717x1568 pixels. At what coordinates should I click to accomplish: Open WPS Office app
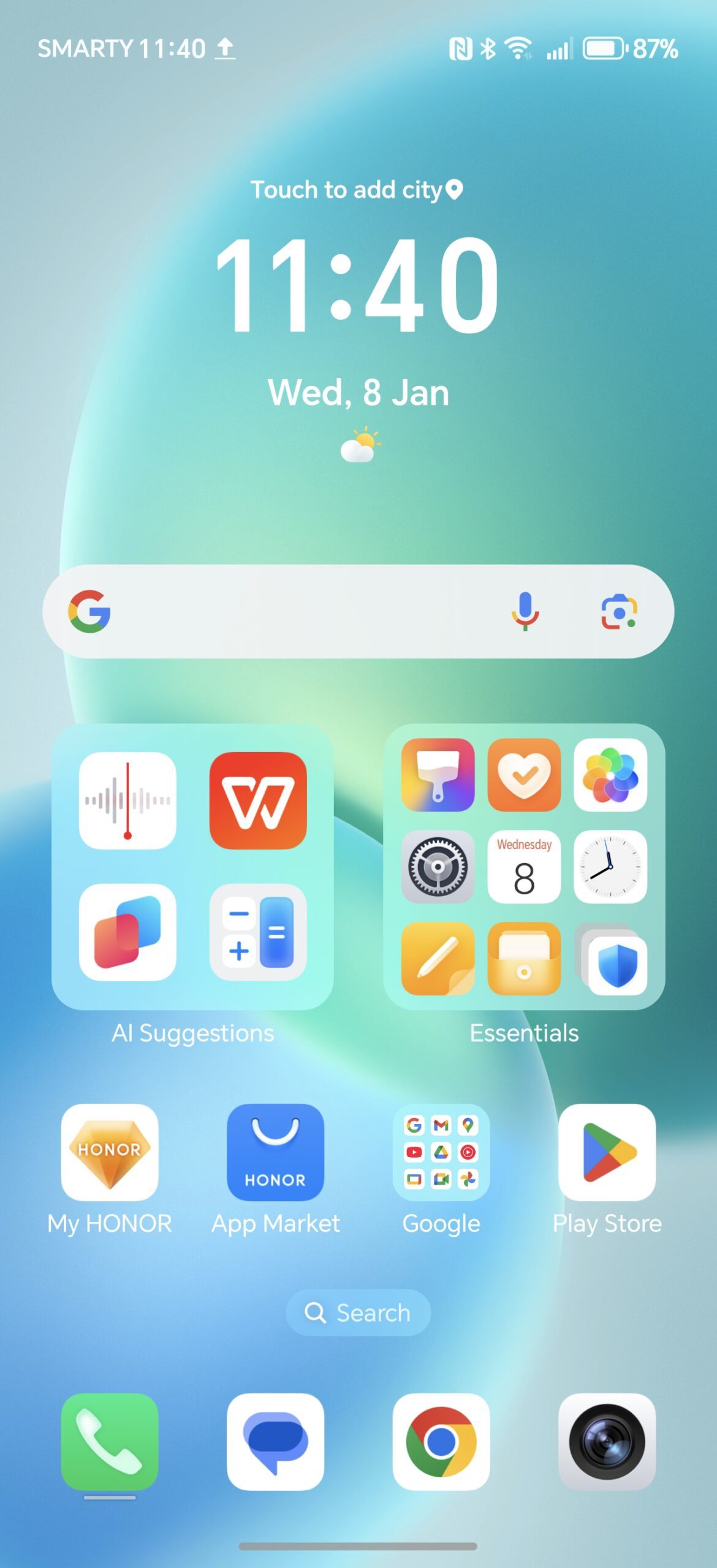click(258, 801)
